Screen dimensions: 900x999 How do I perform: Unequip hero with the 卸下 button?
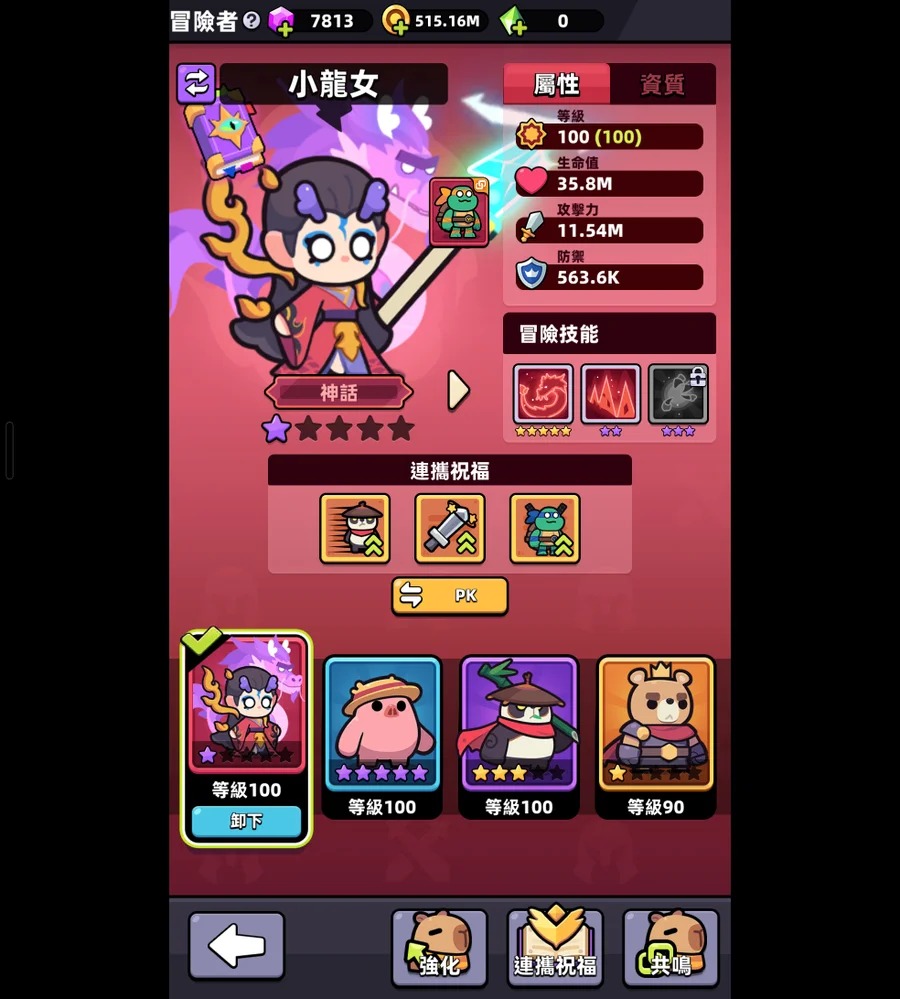point(246,821)
